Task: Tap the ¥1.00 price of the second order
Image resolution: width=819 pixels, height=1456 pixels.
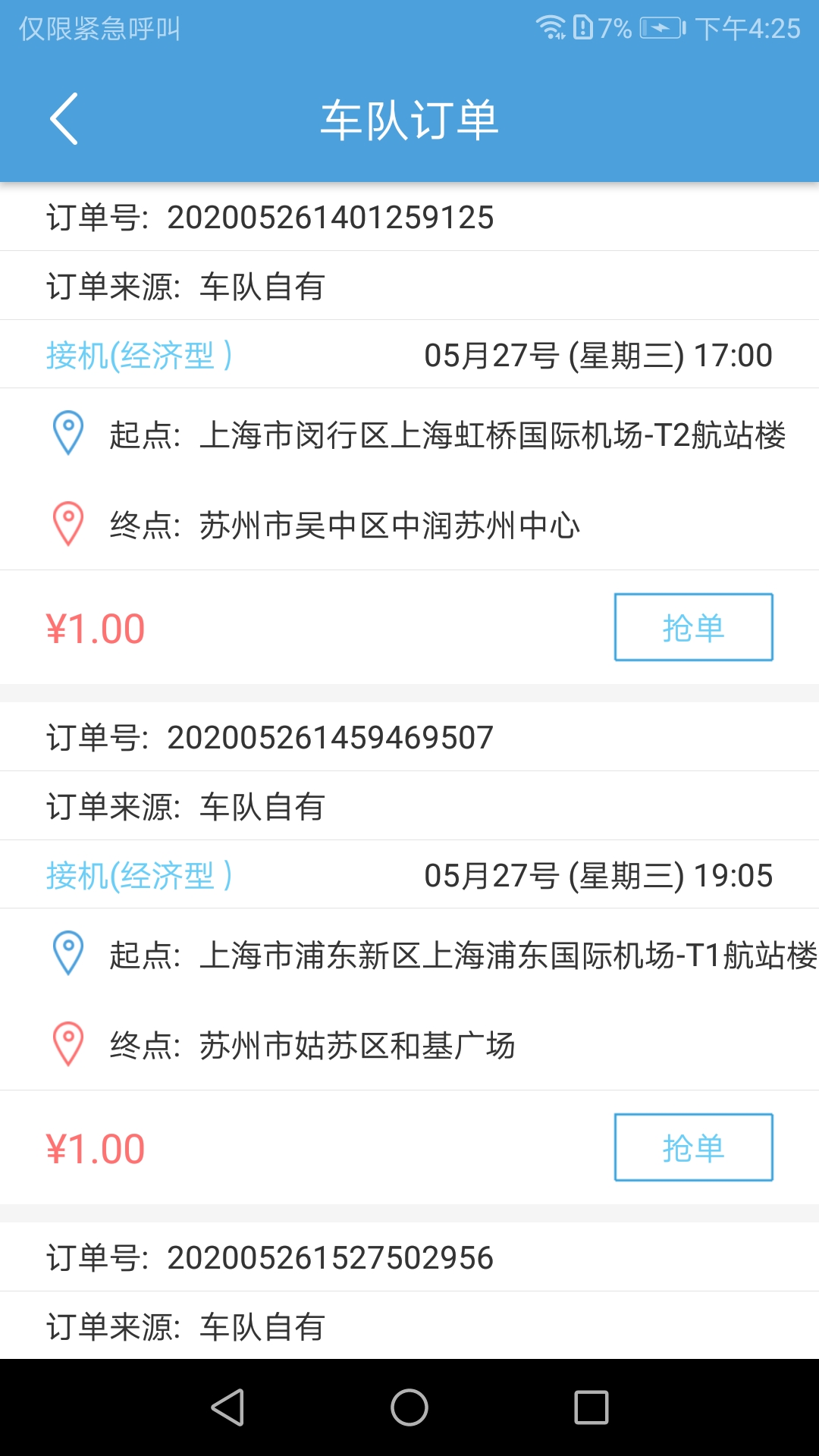Action: click(95, 1148)
